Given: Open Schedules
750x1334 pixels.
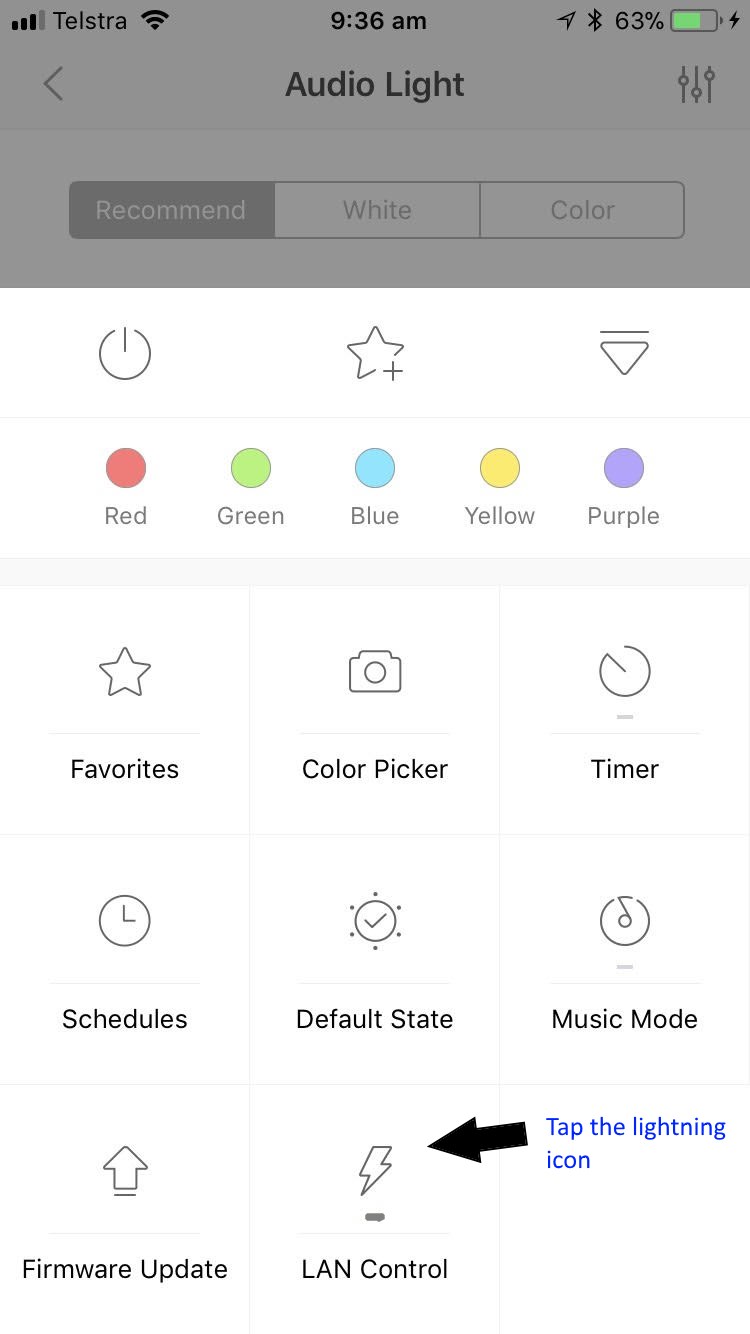Looking at the screenshot, I should point(125,960).
